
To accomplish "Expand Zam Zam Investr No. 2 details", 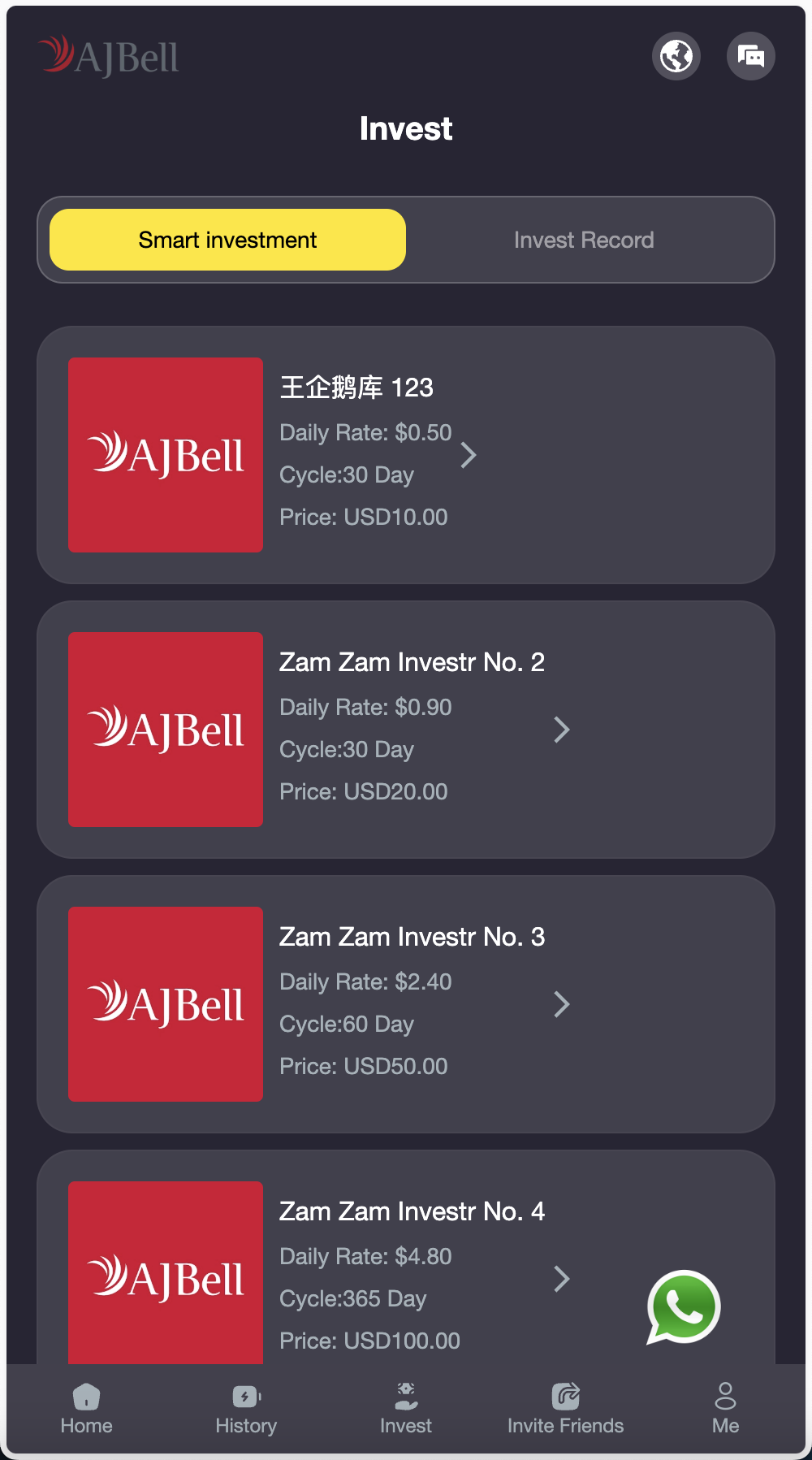I will (562, 730).
